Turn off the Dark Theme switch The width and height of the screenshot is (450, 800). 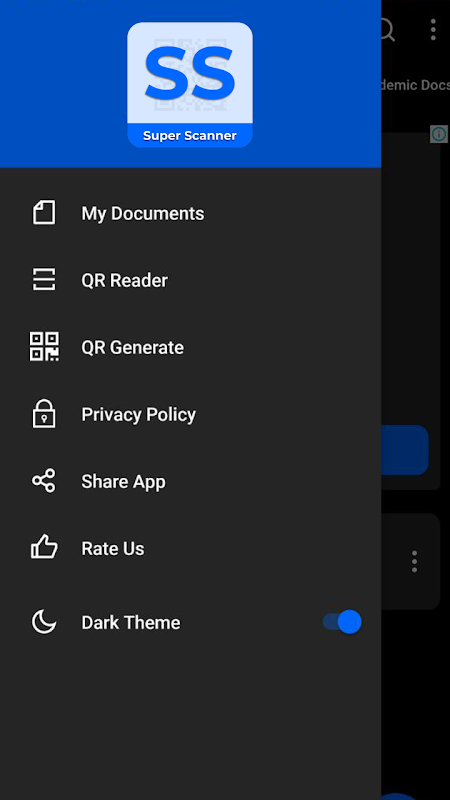pos(342,622)
